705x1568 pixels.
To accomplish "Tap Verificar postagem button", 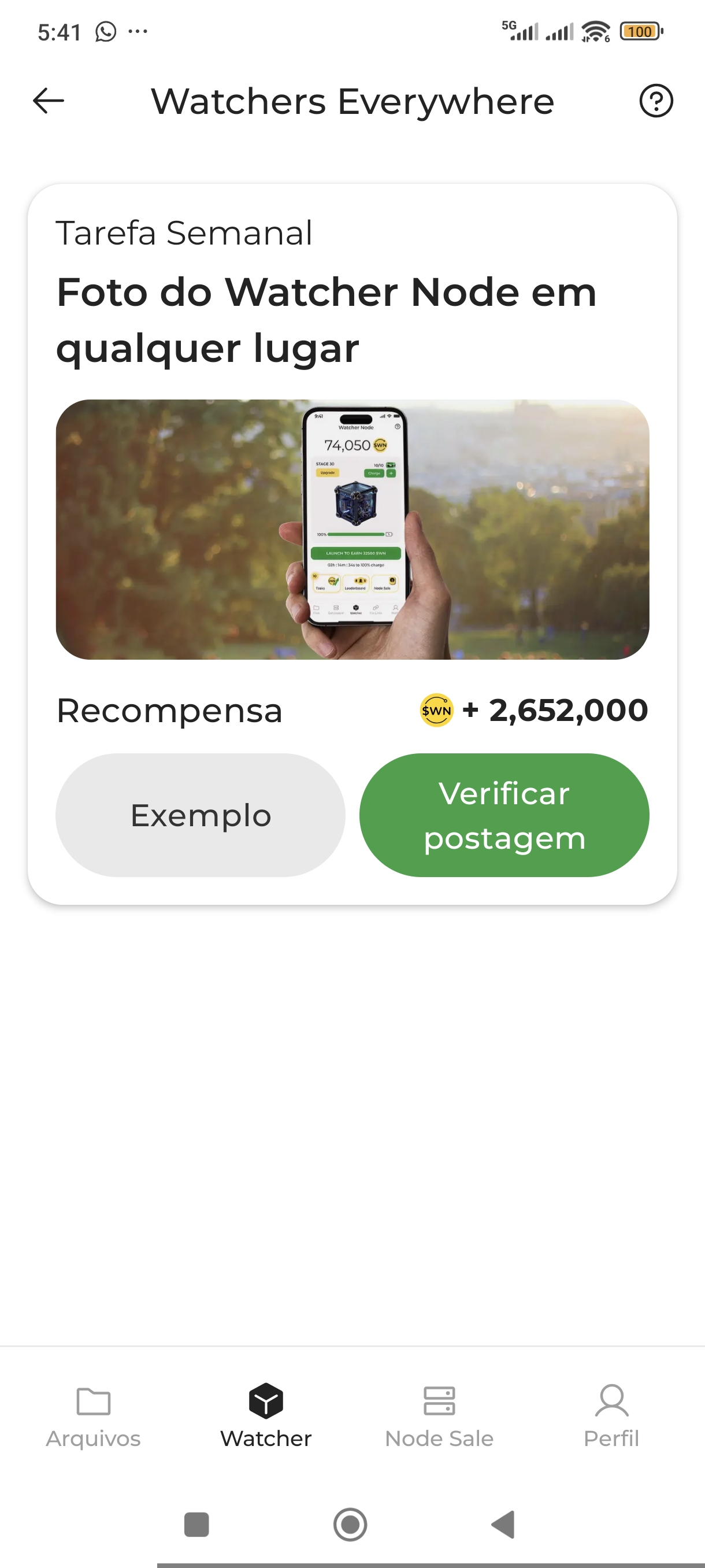I will pyautogui.click(x=504, y=815).
